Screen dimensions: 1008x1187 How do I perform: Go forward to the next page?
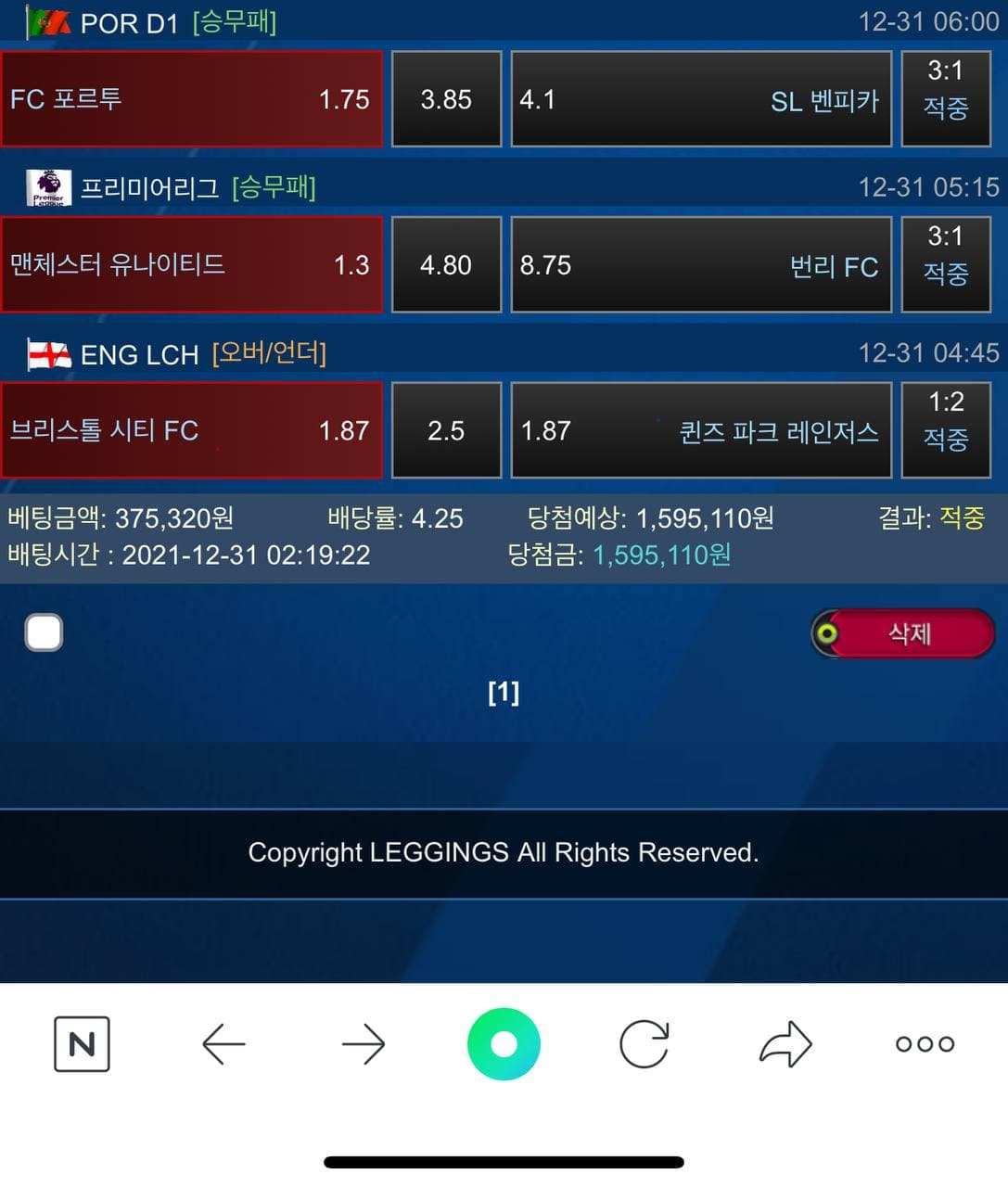tap(364, 1044)
